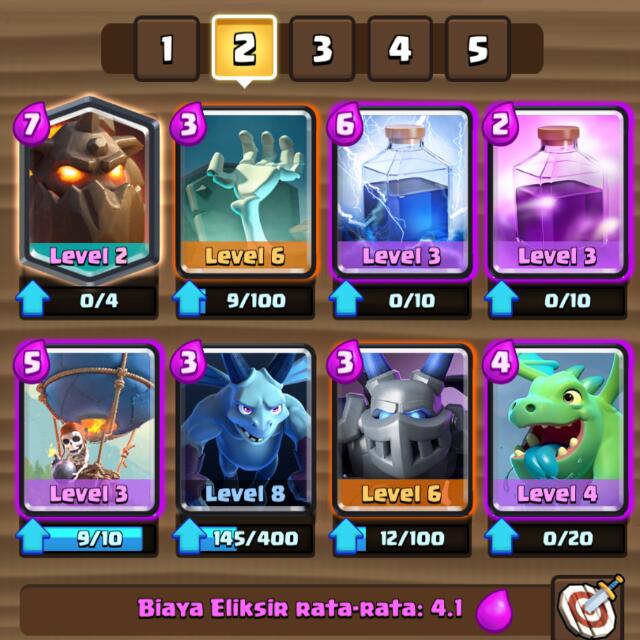The width and height of the screenshot is (640, 640).
Task: Switch to deck slot 1
Action: click(166, 50)
